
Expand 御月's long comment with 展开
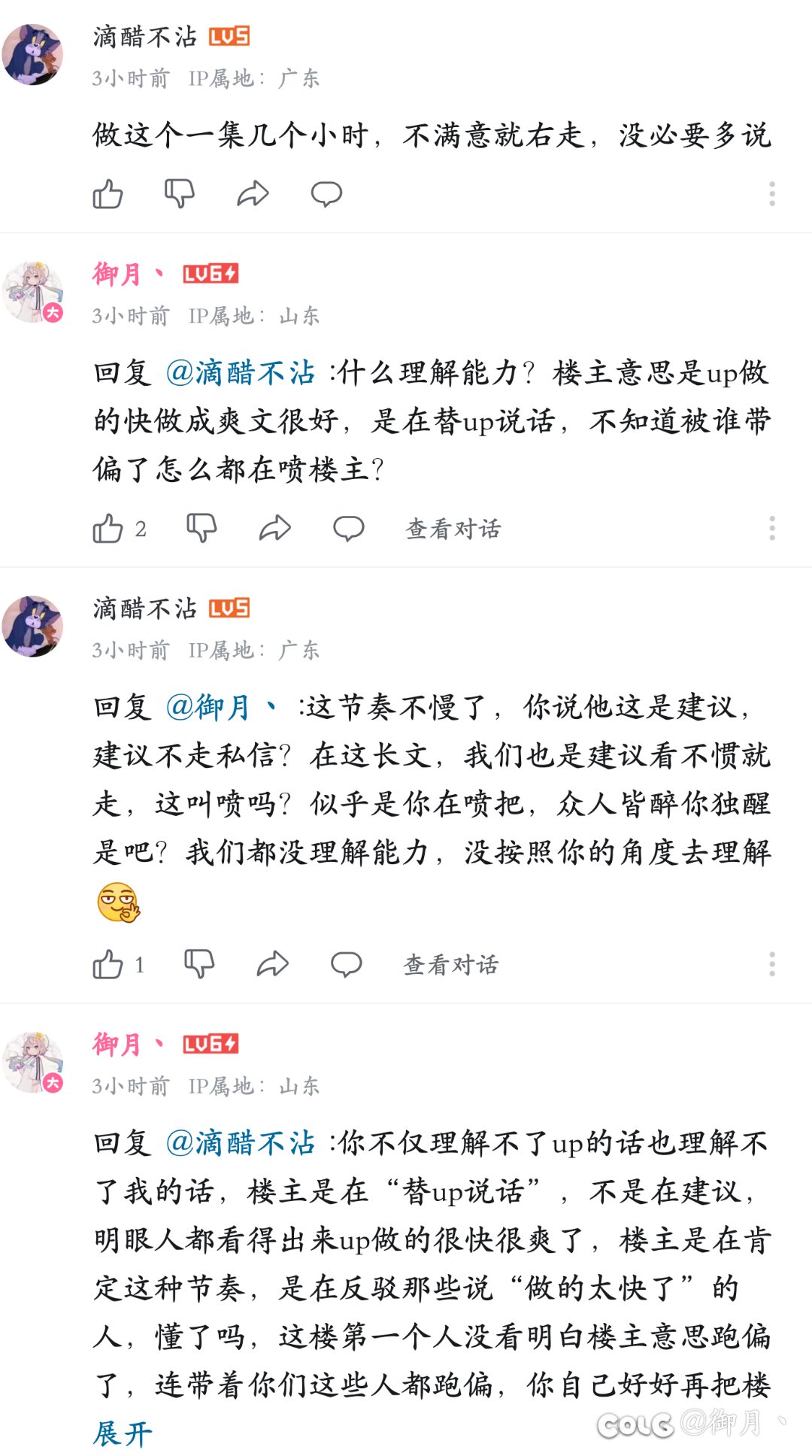point(123,1433)
